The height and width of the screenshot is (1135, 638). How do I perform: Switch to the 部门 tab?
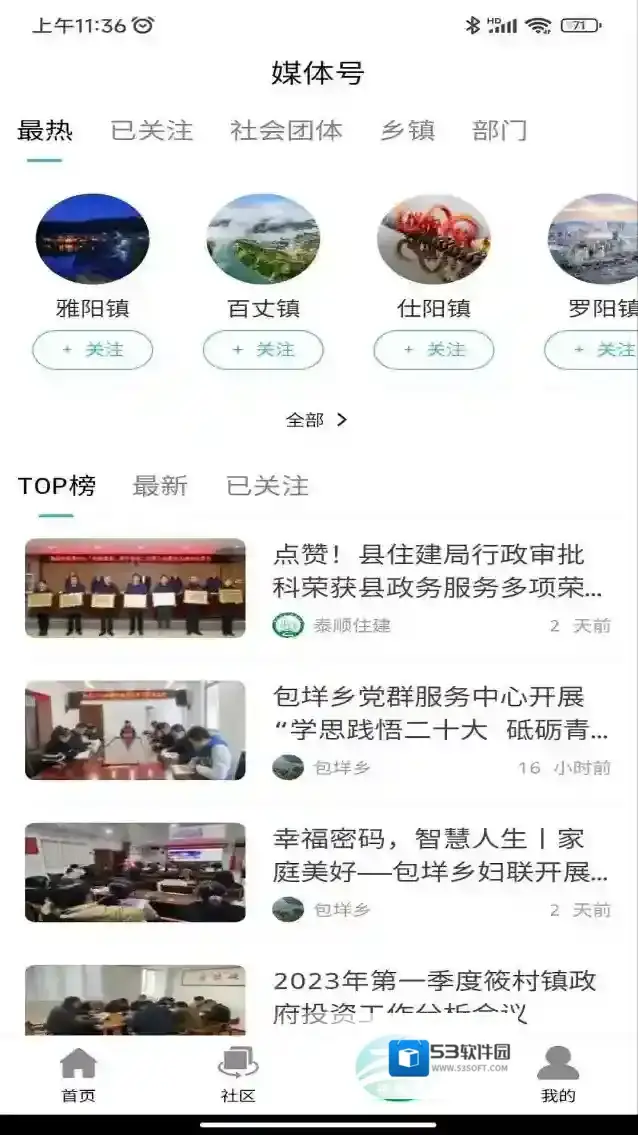[x=500, y=131]
